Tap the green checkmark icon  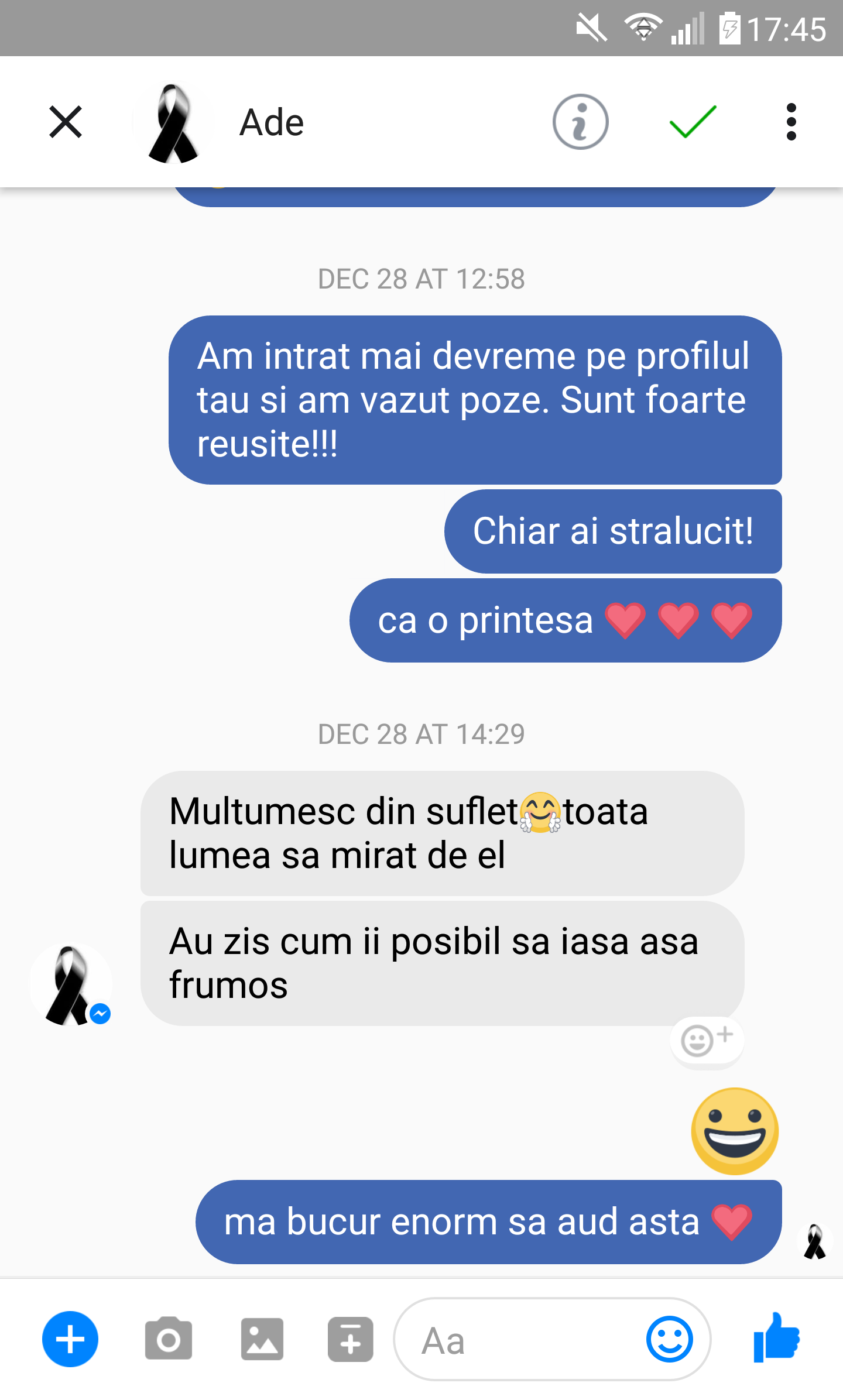[x=693, y=122]
